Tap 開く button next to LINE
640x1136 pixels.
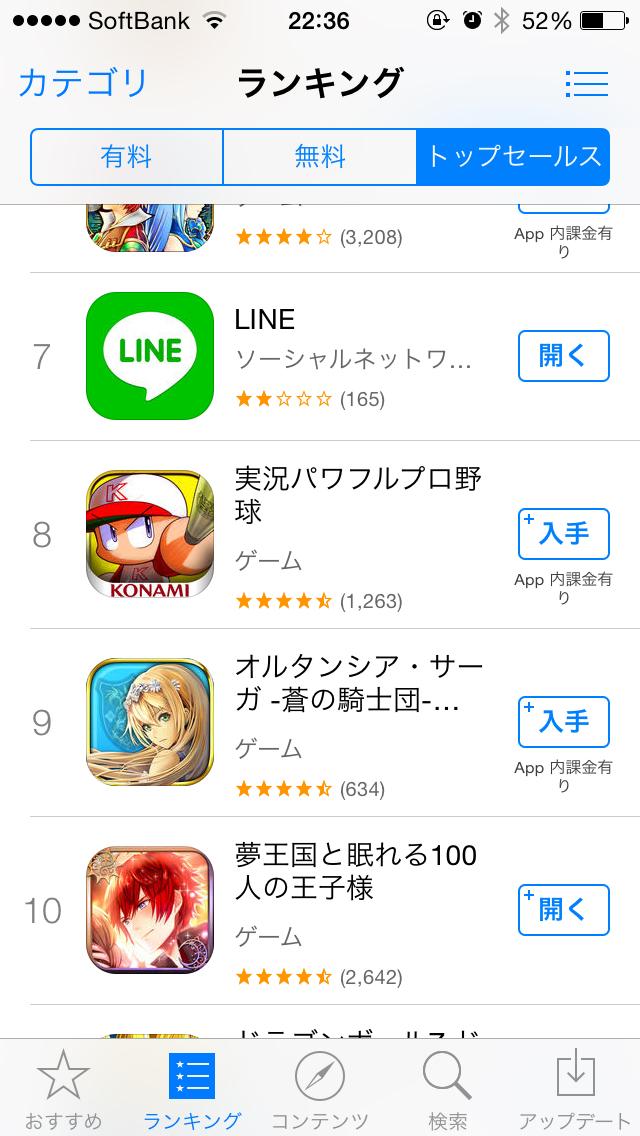[x=563, y=356]
